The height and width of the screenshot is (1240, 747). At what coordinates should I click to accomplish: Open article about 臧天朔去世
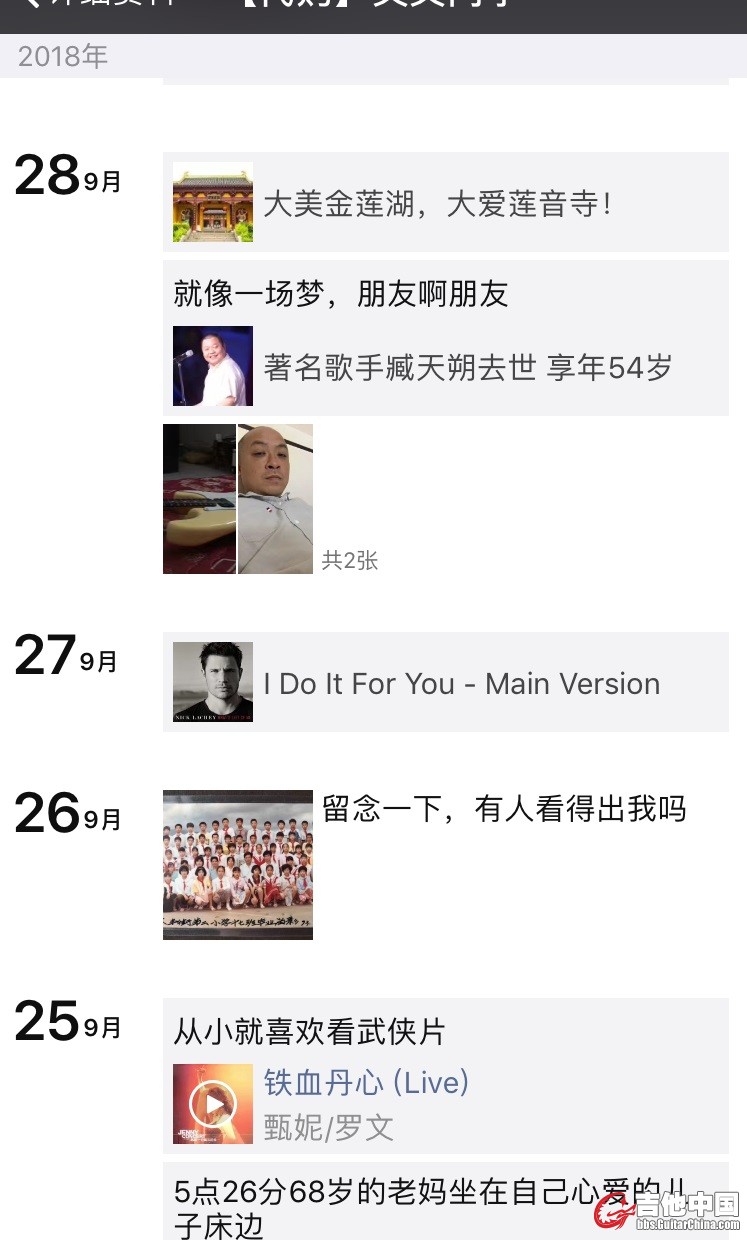click(x=445, y=367)
